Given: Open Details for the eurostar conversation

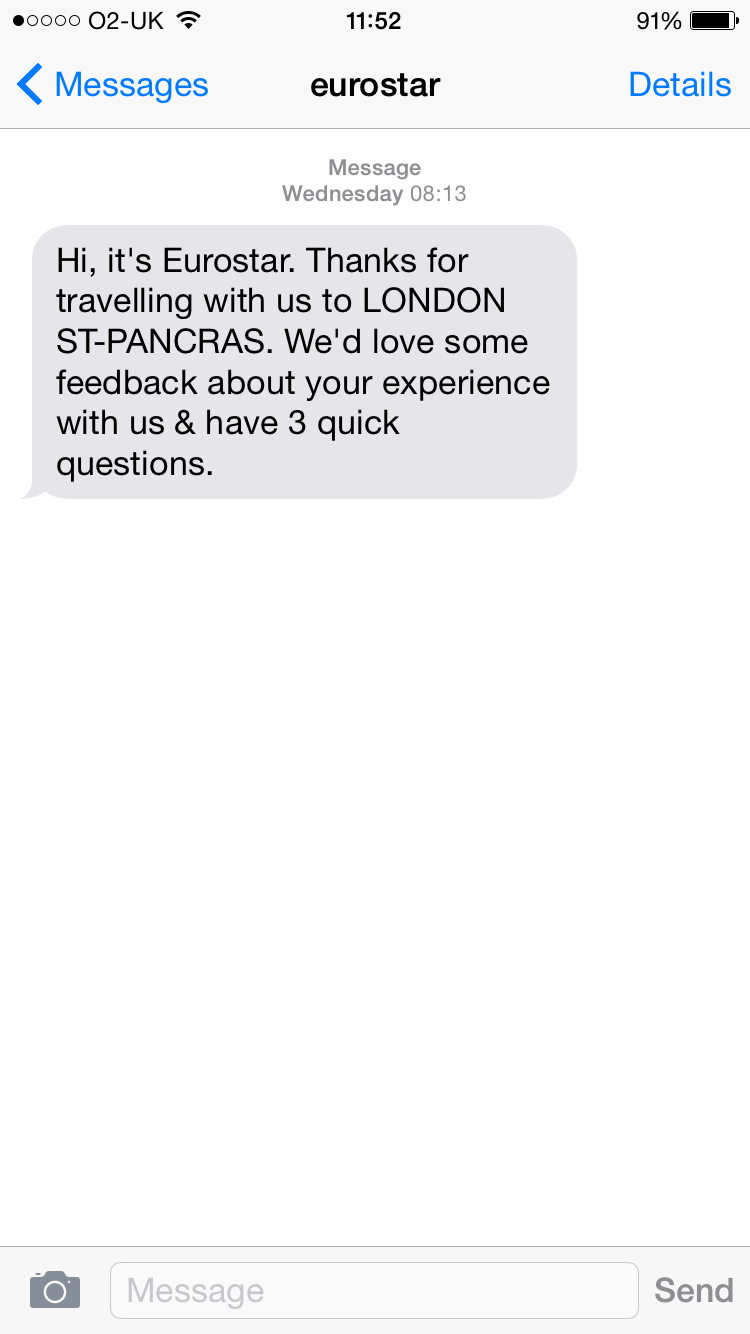Looking at the screenshot, I should [679, 85].
